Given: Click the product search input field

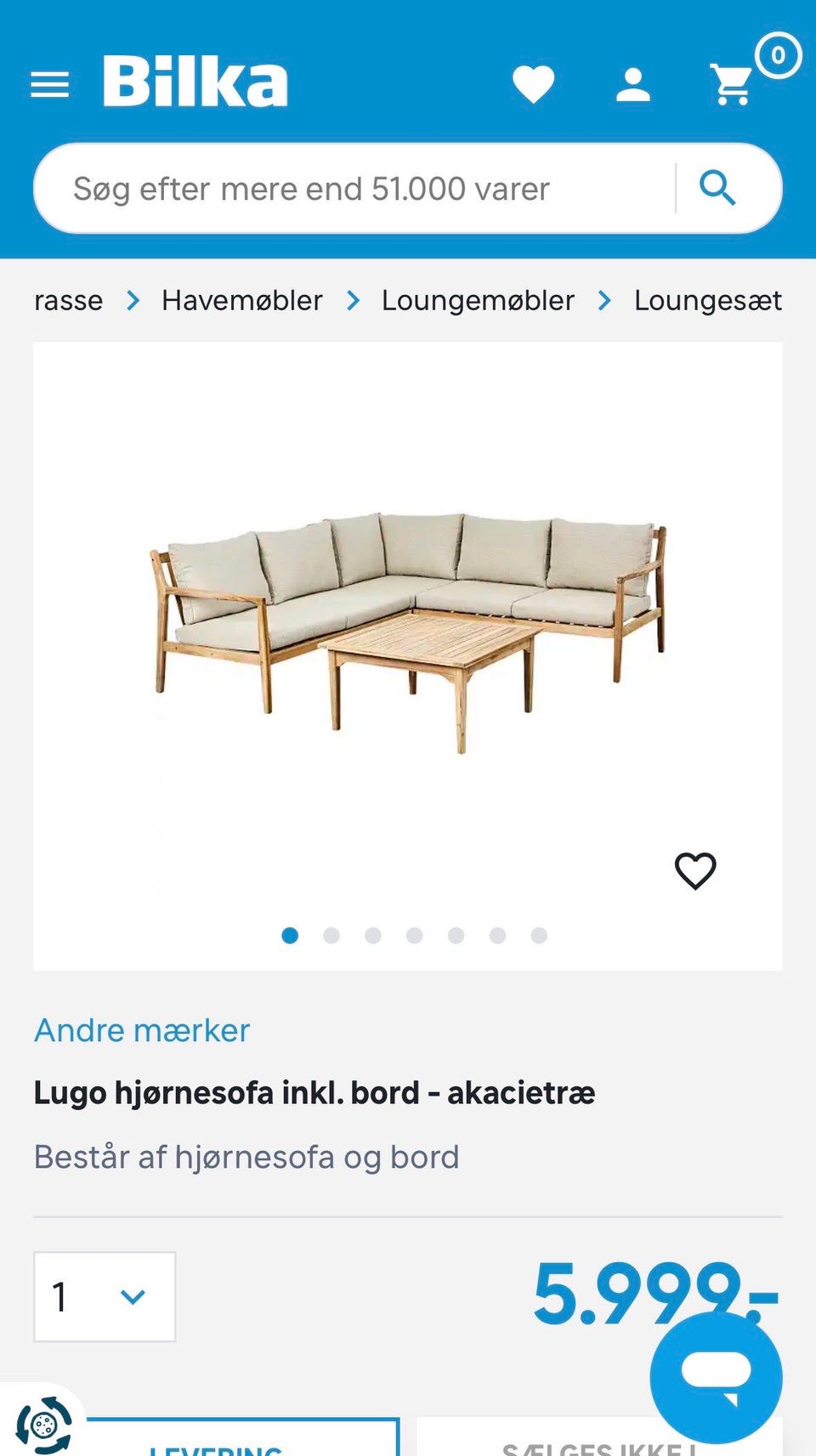Looking at the screenshot, I should 340,188.
